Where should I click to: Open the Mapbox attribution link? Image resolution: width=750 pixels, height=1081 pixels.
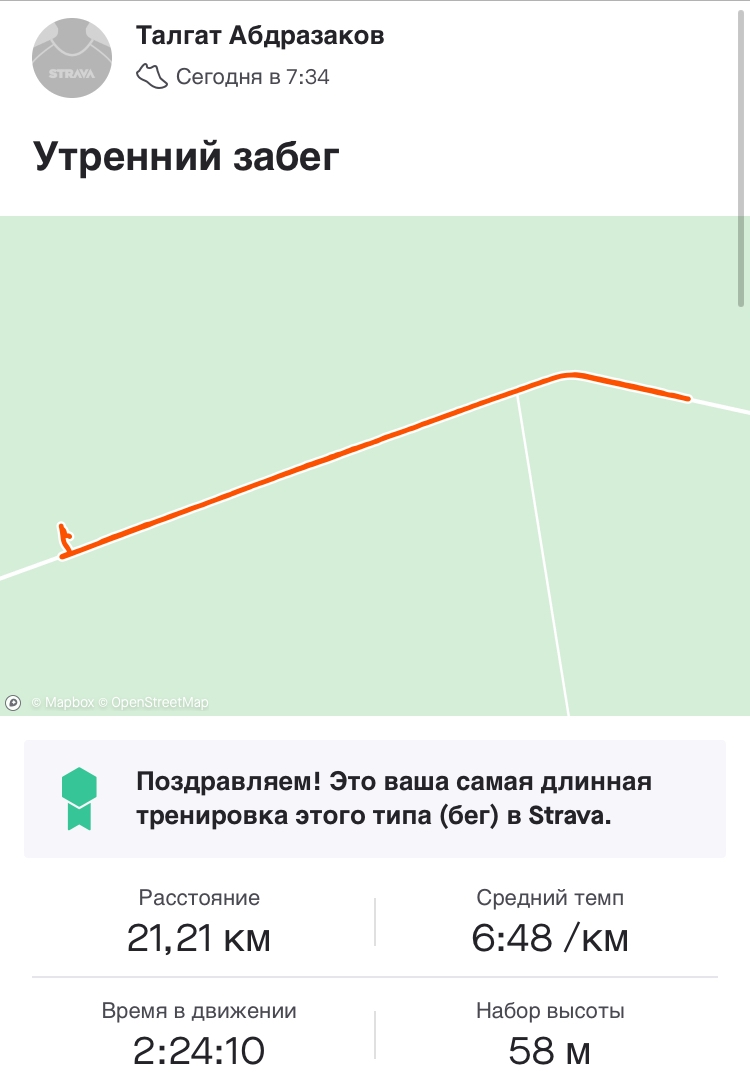tap(69, 703)
